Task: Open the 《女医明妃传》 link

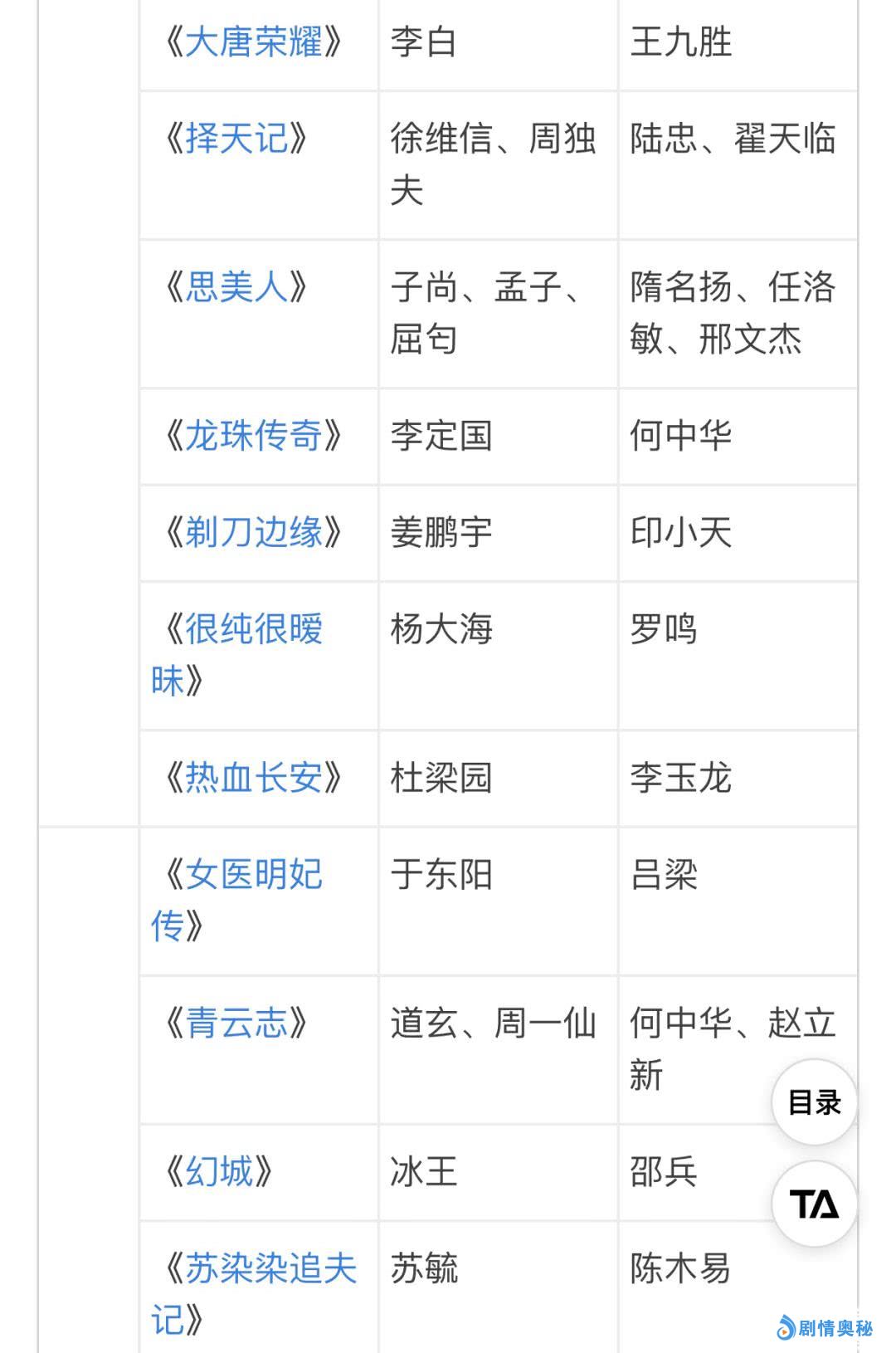Action: point(253,875)
